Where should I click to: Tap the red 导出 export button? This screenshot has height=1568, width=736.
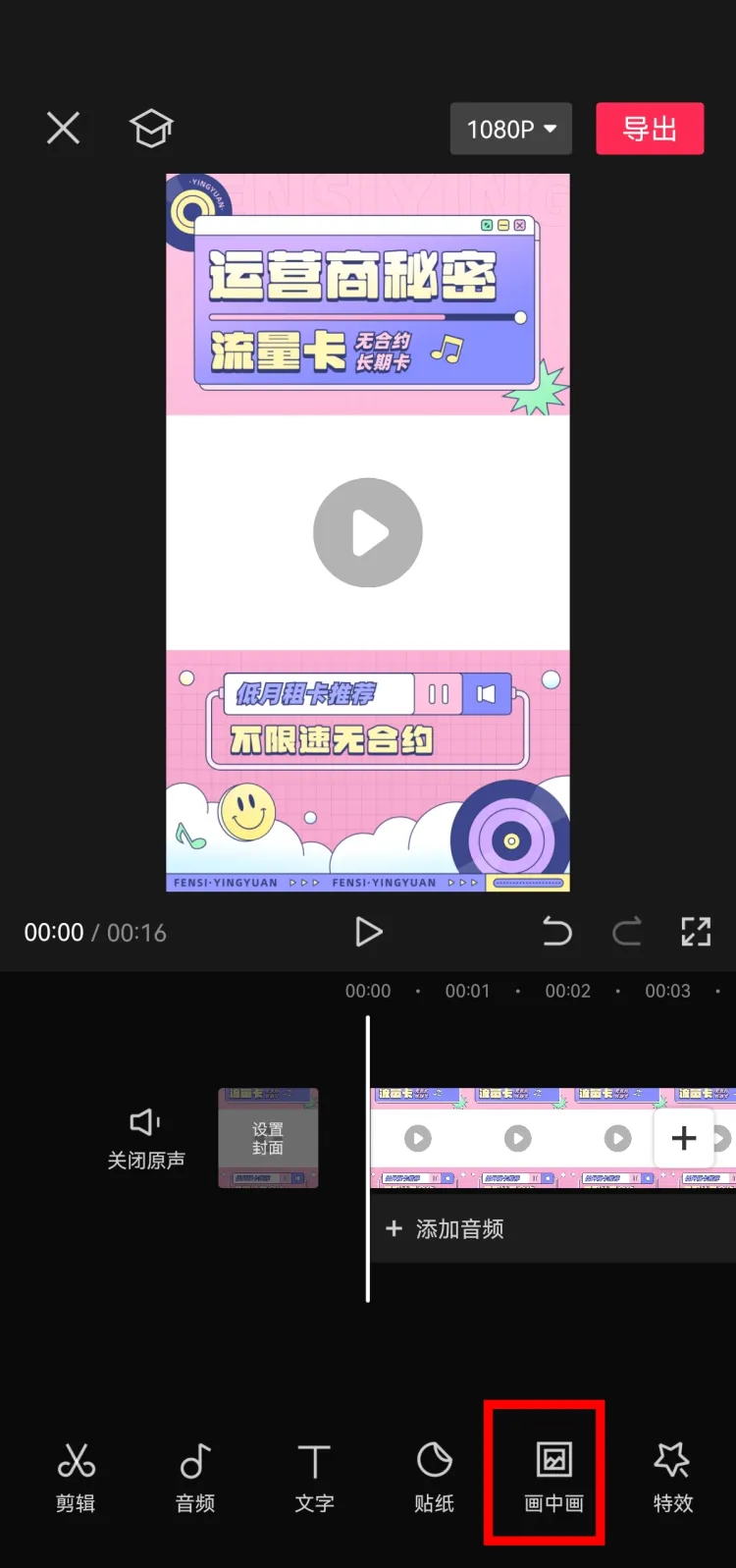pos(650,129)
